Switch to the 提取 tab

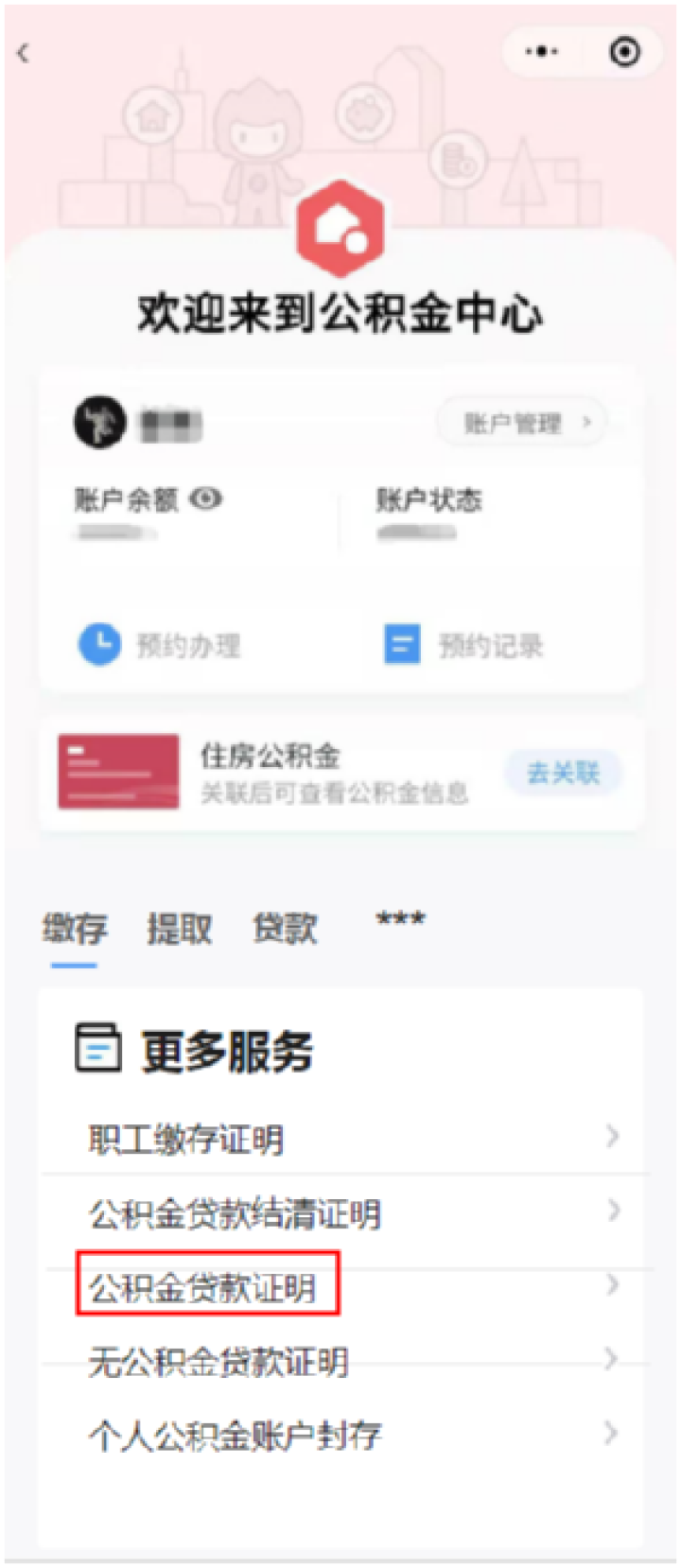point(179,929)
